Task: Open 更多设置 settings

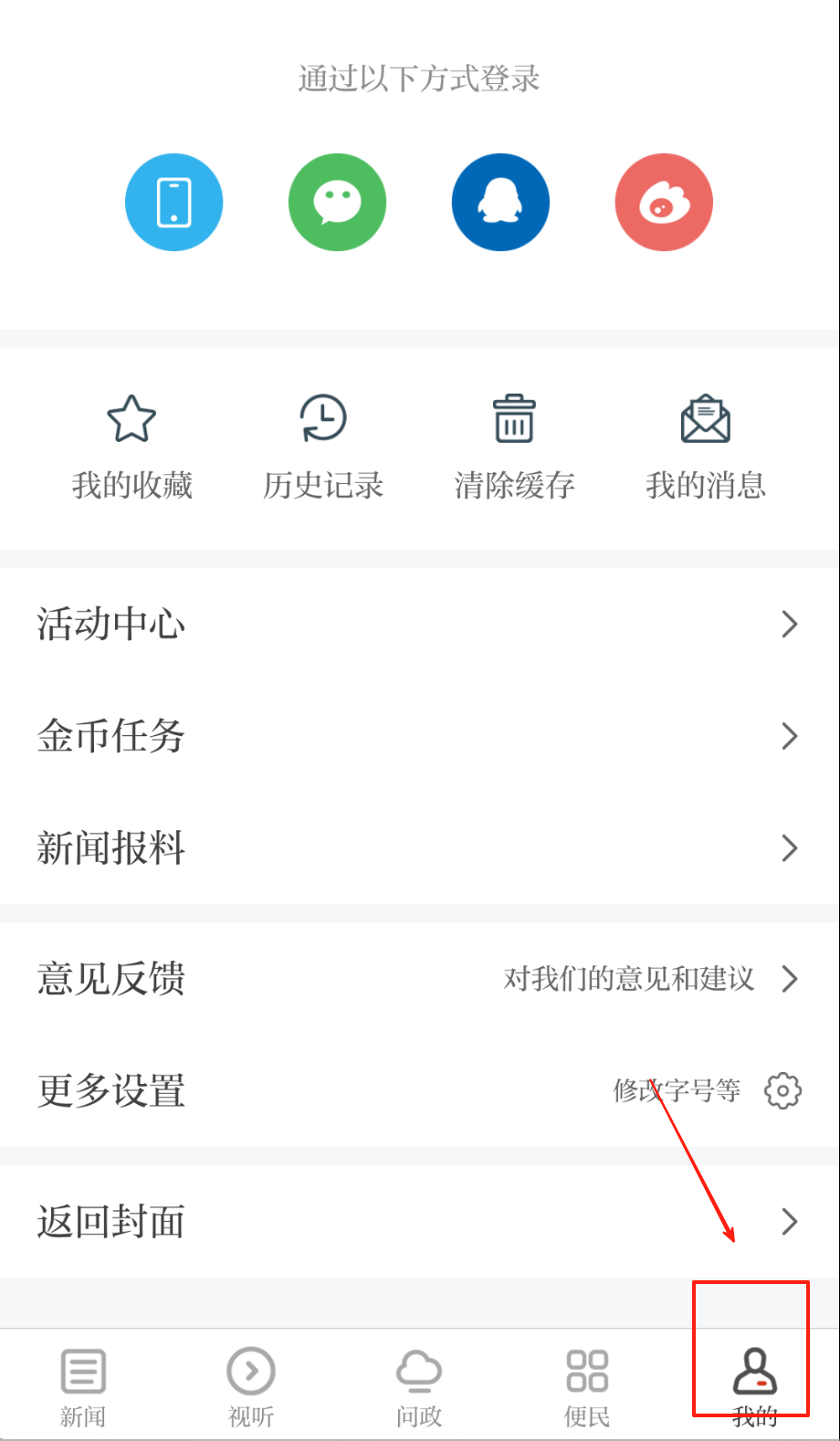Action: tap(418, 1090)
